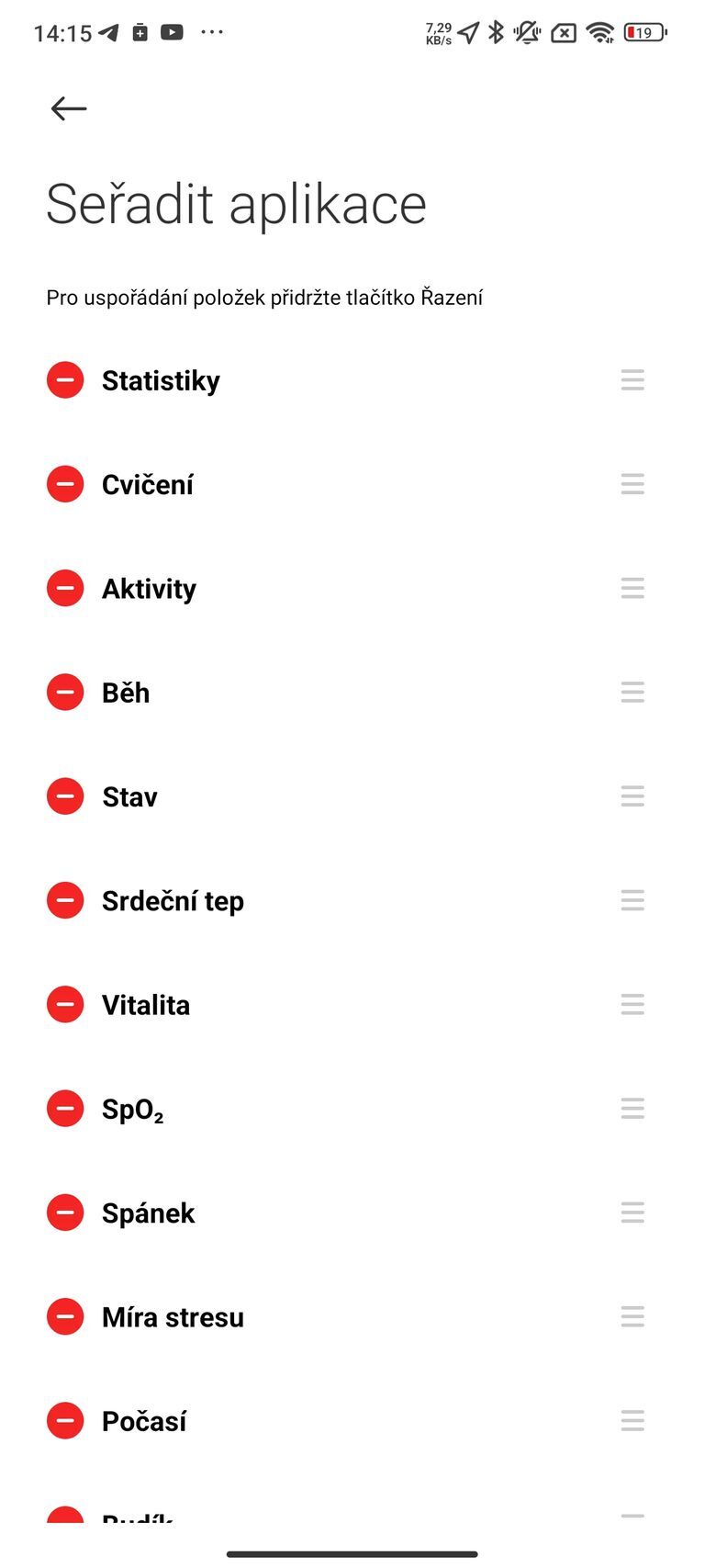Tap the minus button beside Spánek
This screenshot has width=705, height=1568.
click(x=65, y=1213)
